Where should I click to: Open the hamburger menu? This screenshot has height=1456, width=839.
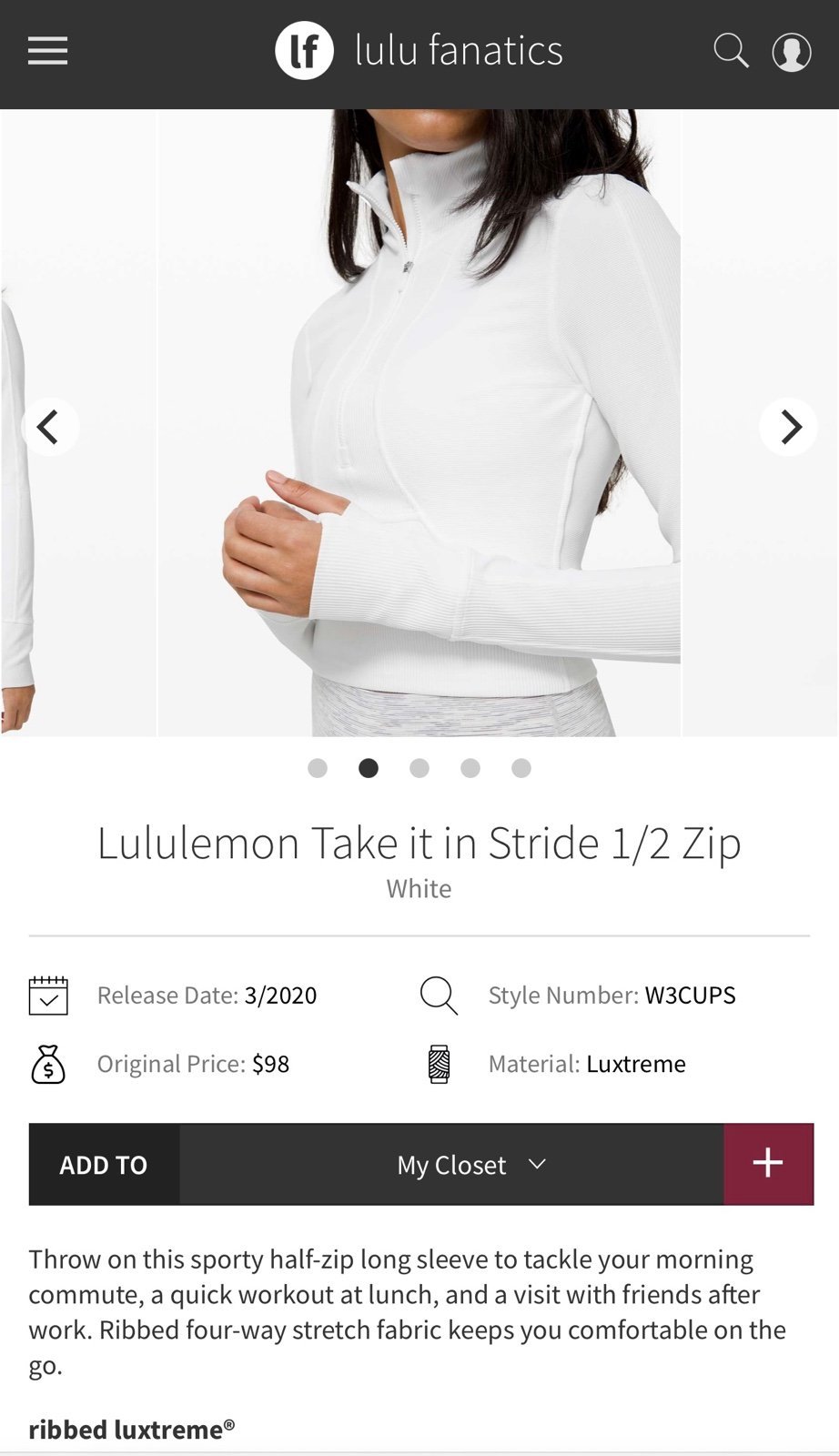[x=47, y=51]
